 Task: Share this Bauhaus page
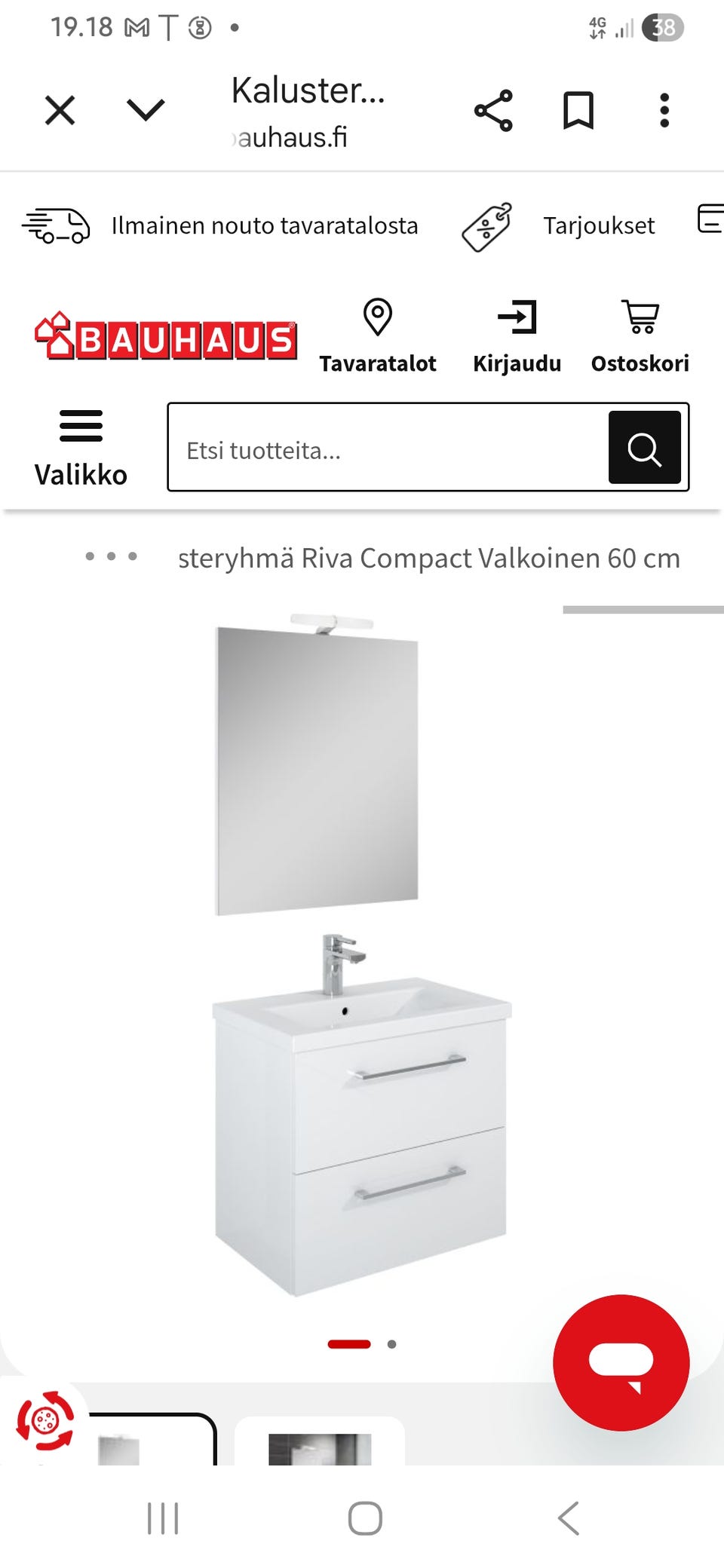[x=493, y=111]
